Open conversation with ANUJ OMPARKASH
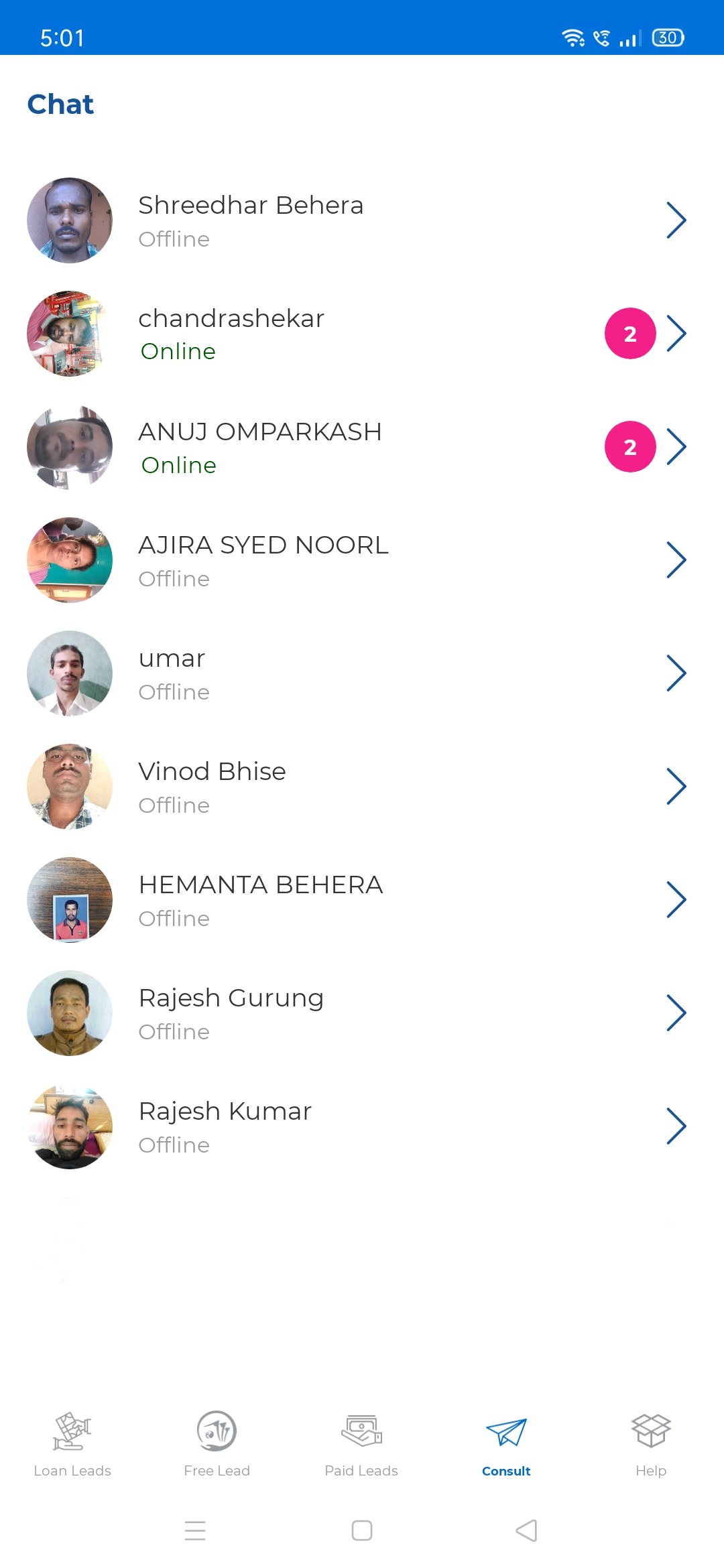The height and width of the screenshot is (1568, 724). coord(362,447)
